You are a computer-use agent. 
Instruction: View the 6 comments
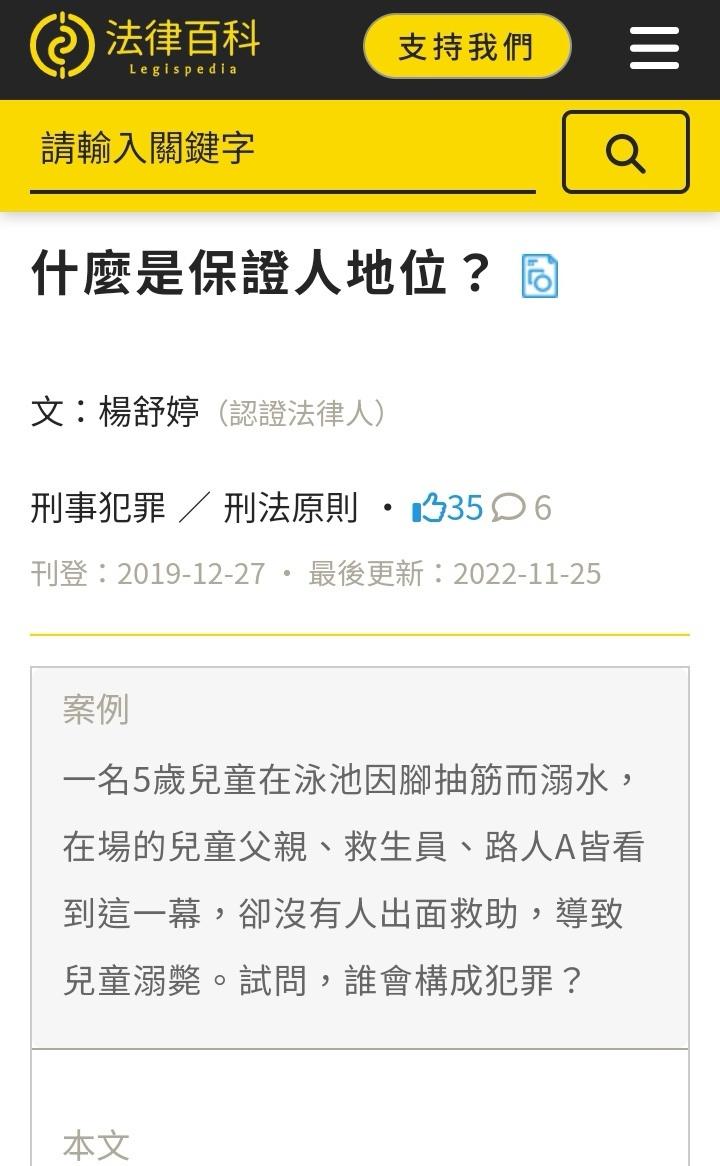coord(522,508)
